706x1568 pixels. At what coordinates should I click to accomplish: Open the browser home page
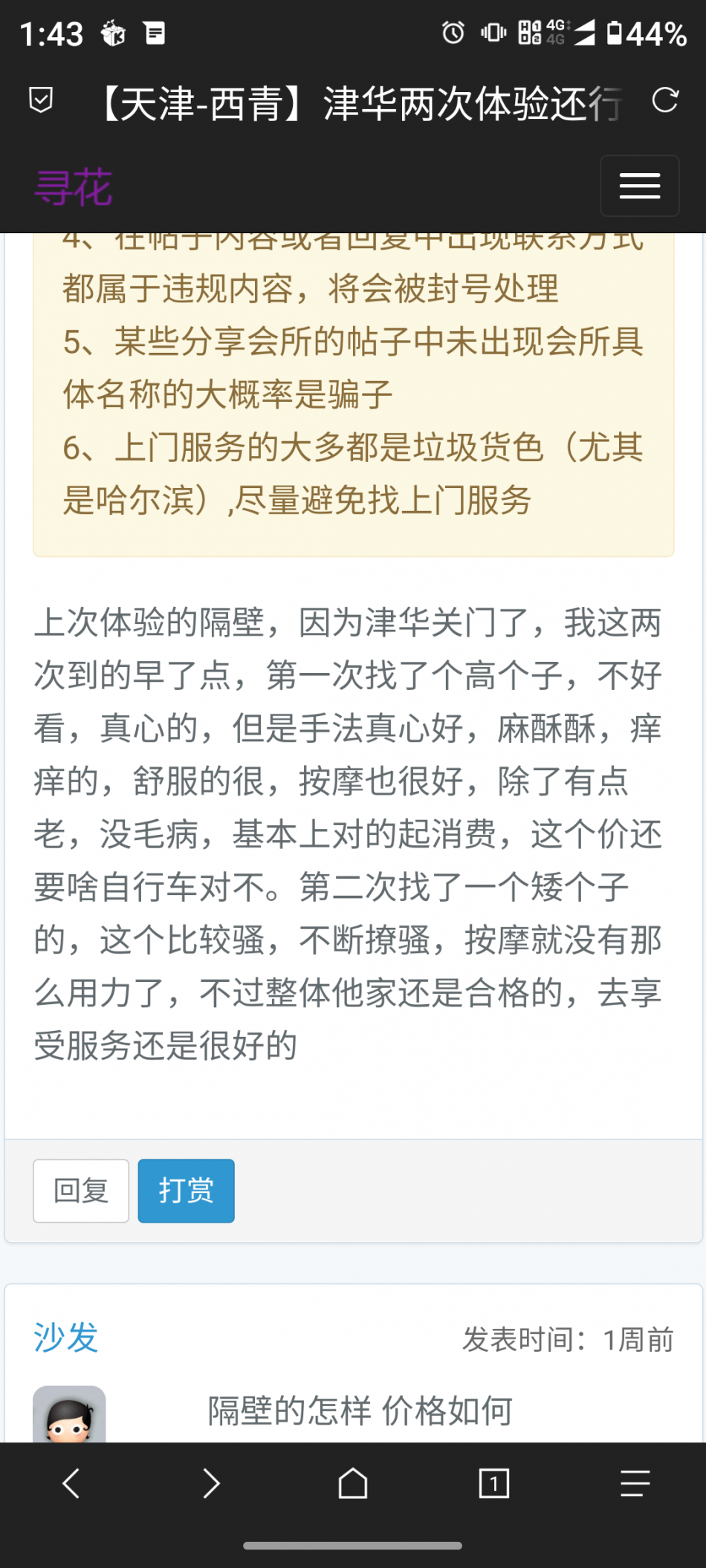(x=353, y=1483)
